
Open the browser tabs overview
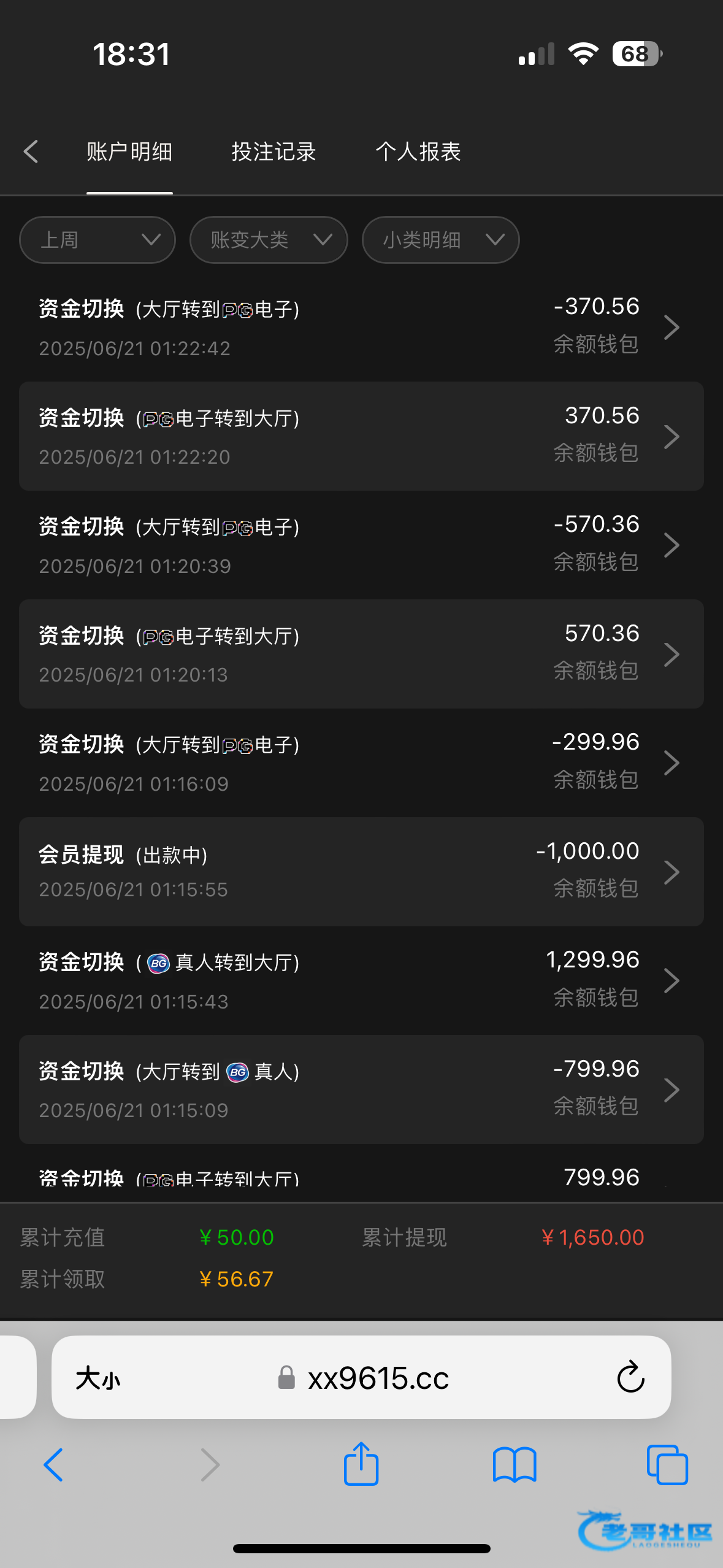[x=667, y=1465]
